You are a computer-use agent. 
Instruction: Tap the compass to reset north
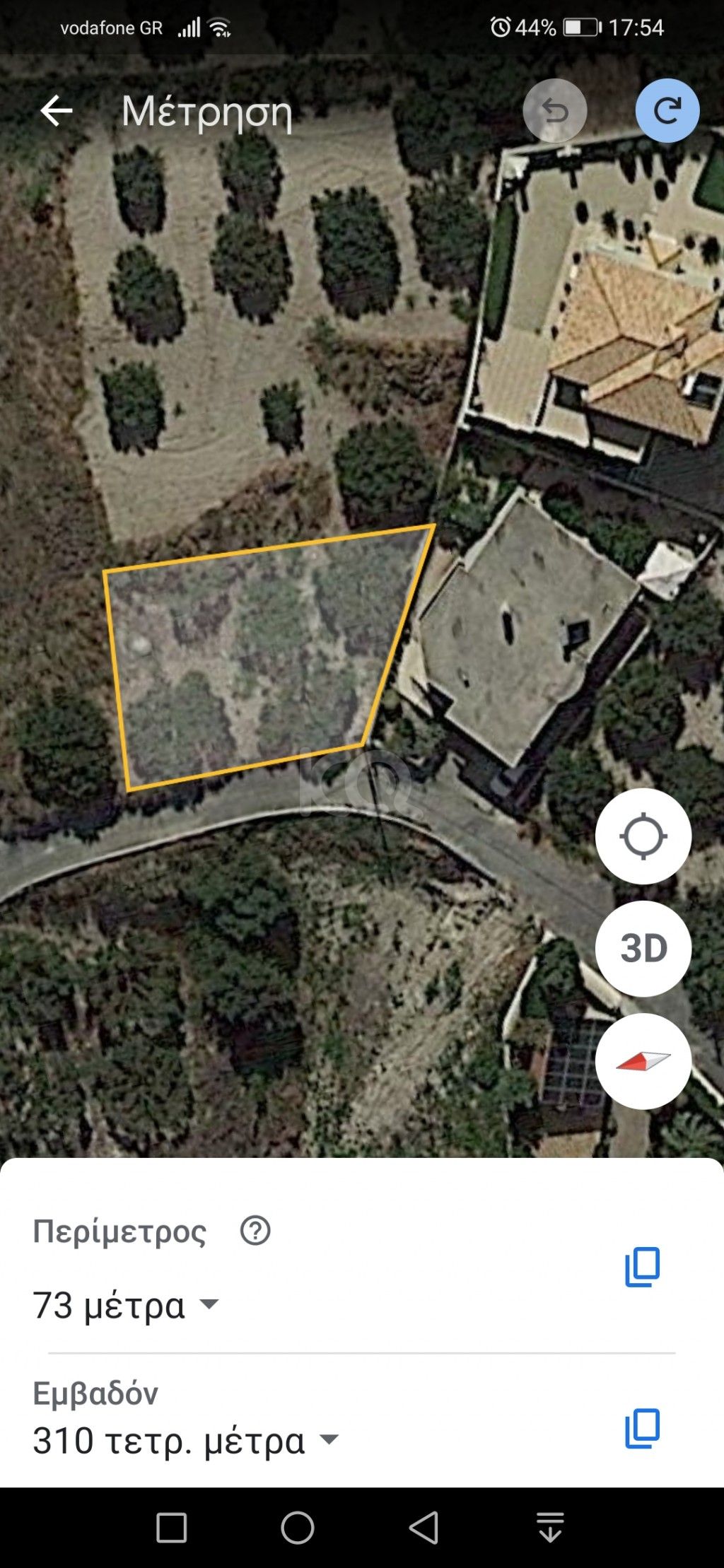click(x=643, y=1060)
